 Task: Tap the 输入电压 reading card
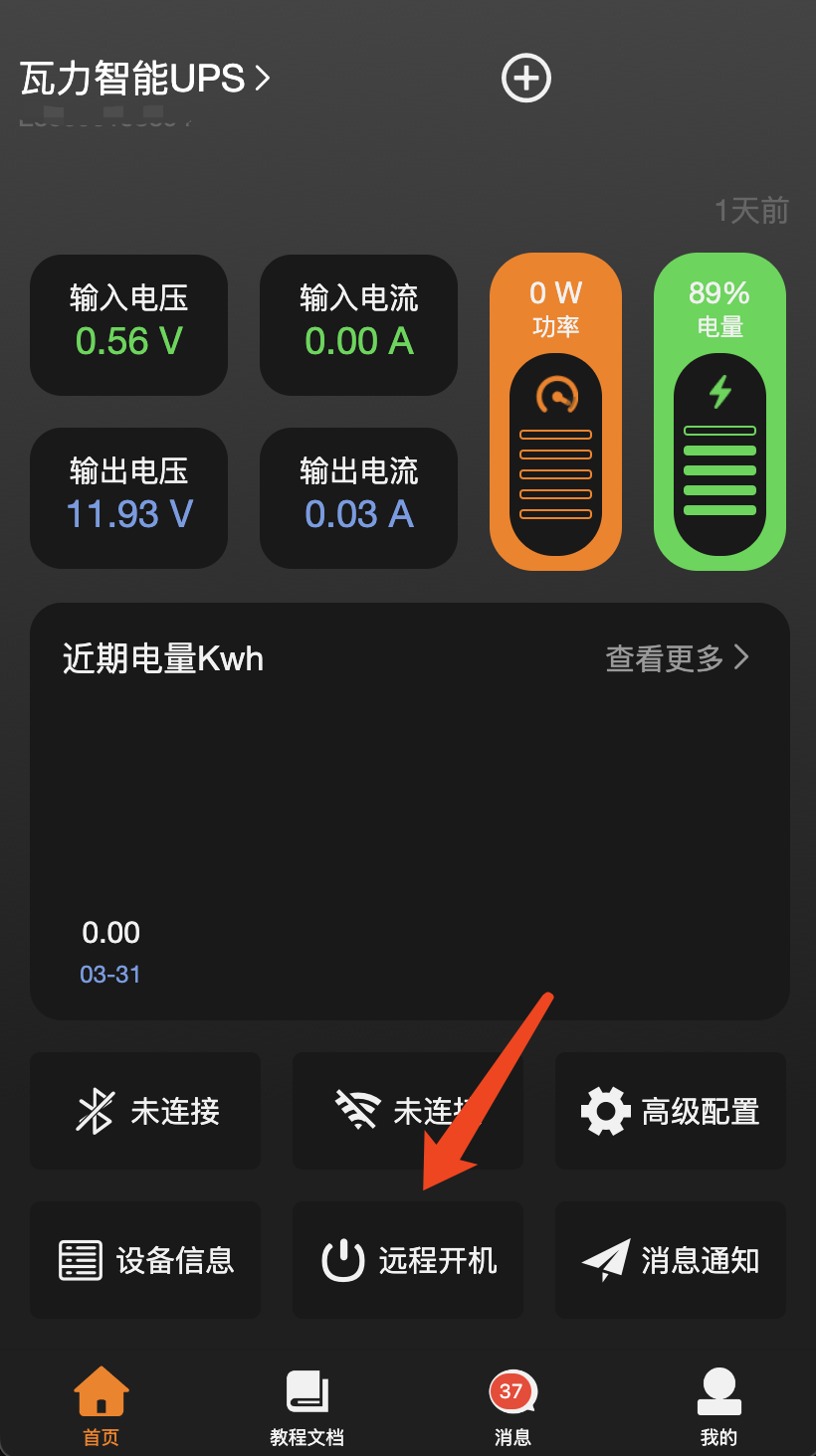(128, 324)
